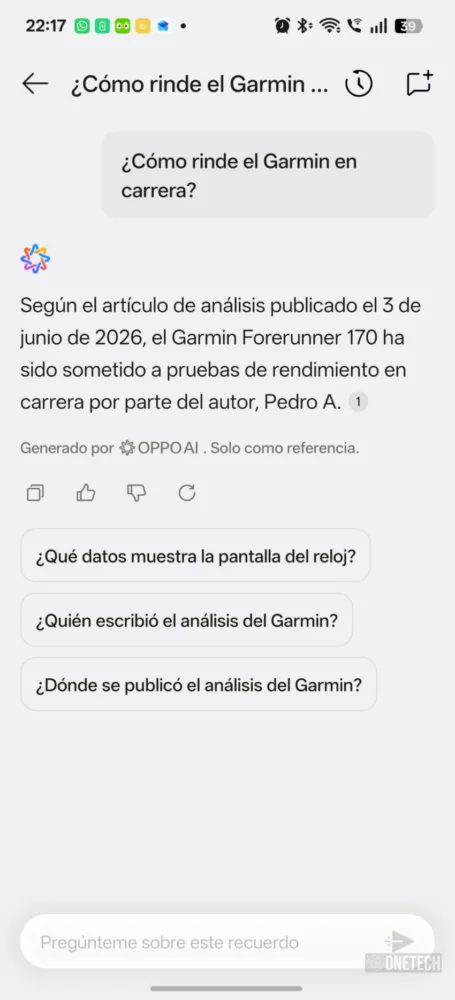Like the AI response with thumbs up
Viewport: 455px width, 1000px height.
coord(86,492)
